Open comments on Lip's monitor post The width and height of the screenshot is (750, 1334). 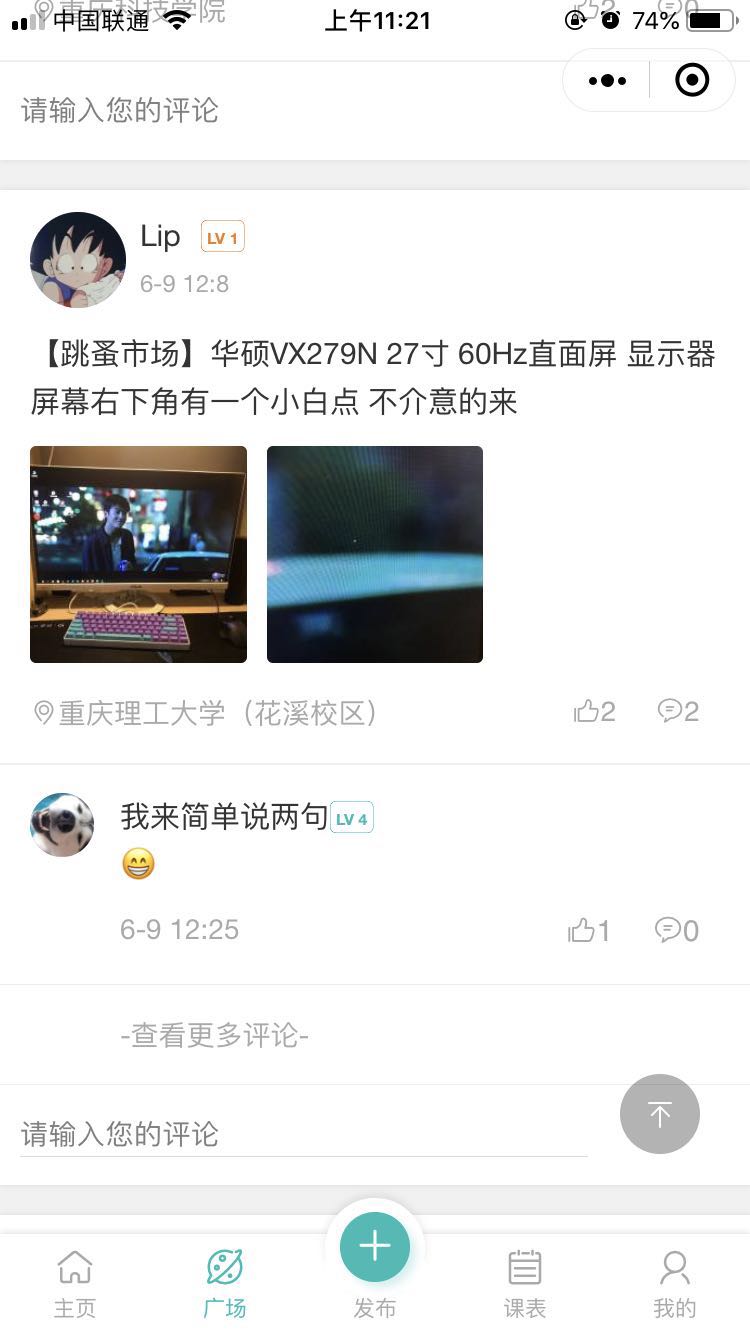pyautogui.click(x=678, y=711)
